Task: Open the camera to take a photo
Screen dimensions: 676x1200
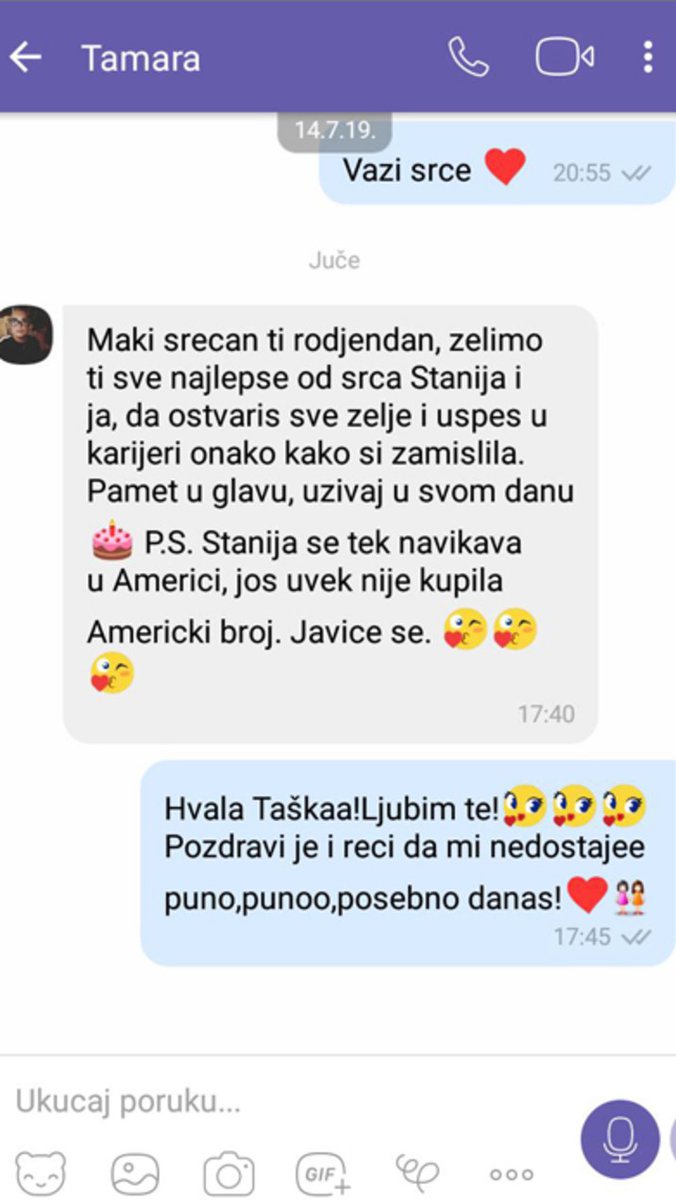Action: click(x=228, y=1172)
